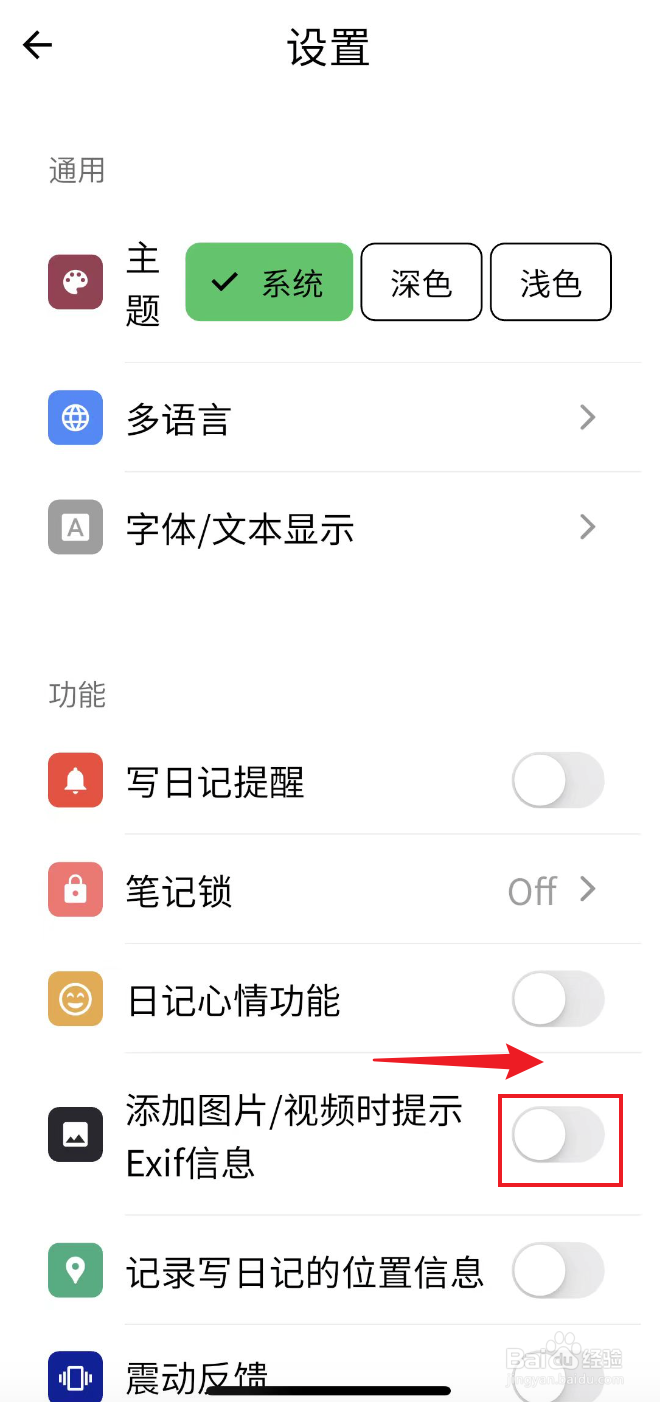Screen dimensions: 660x1402
Task: Choose the 深色 dark theme
Action: (x=421, y=282)
